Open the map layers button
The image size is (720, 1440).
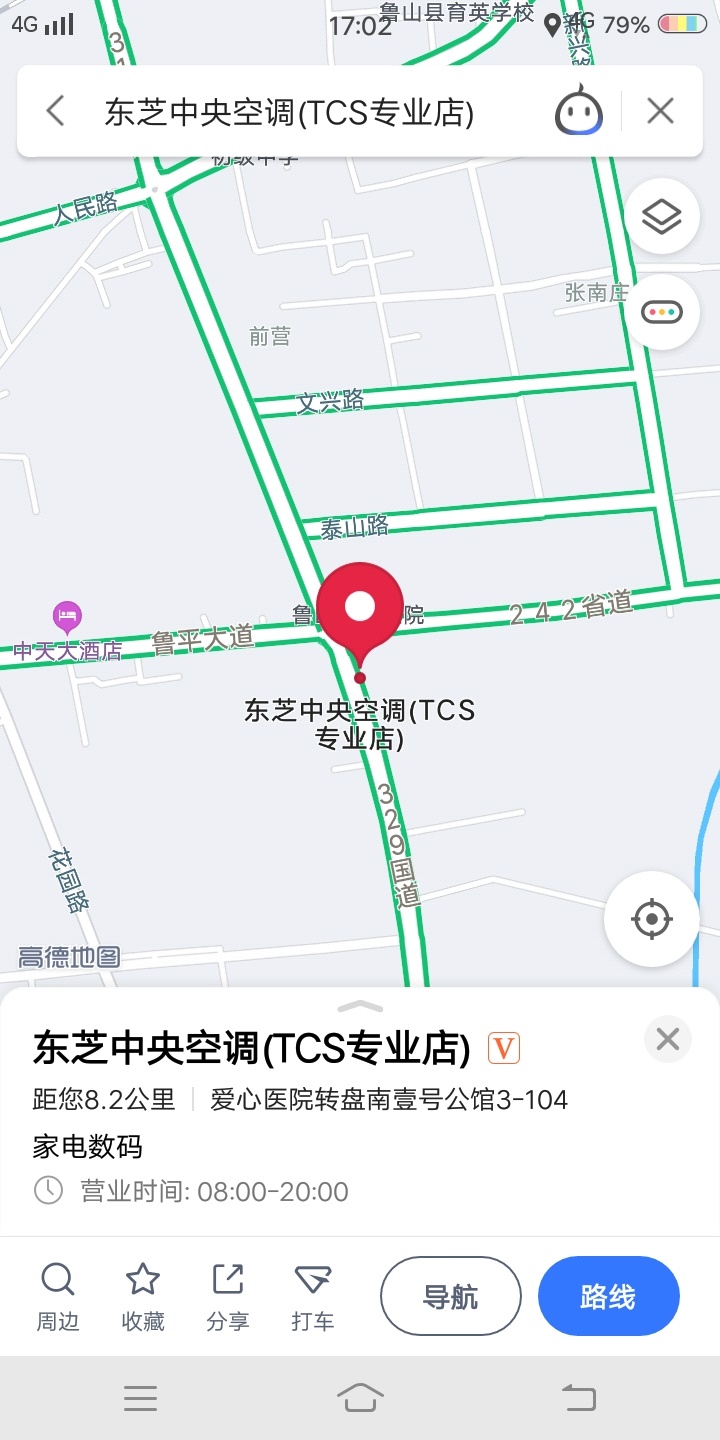[661, 216]
